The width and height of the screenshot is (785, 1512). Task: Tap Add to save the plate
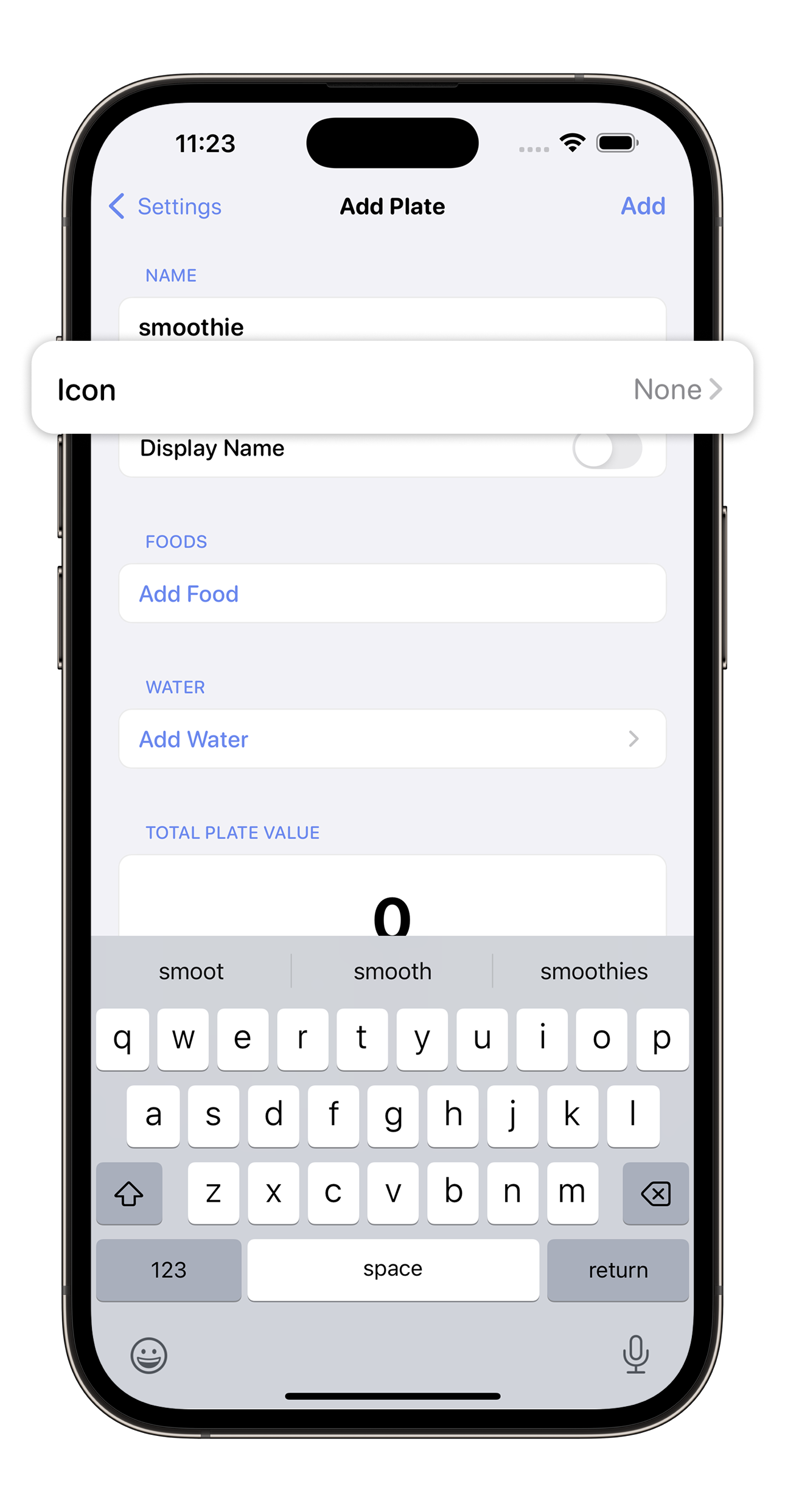[643, 206]
